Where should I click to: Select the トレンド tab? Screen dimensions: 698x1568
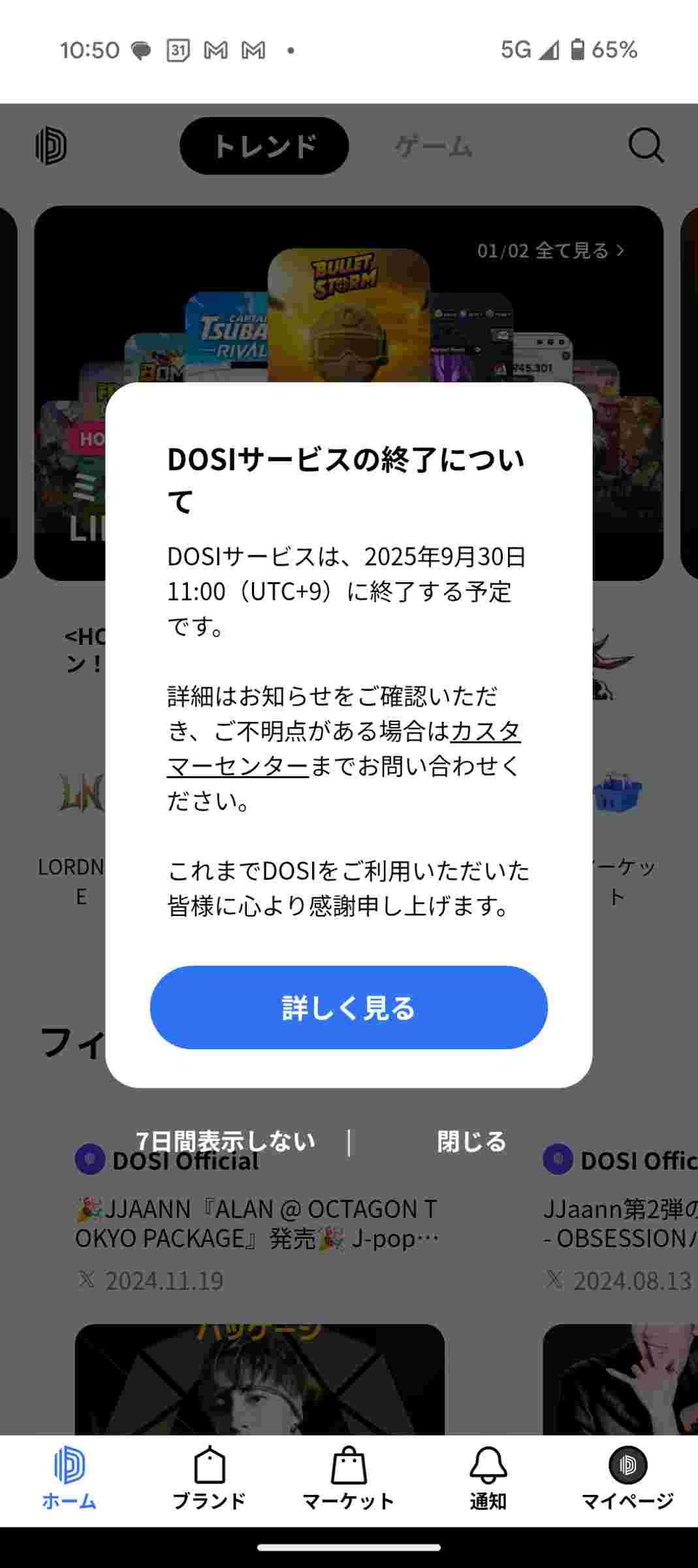click(264, 146)
